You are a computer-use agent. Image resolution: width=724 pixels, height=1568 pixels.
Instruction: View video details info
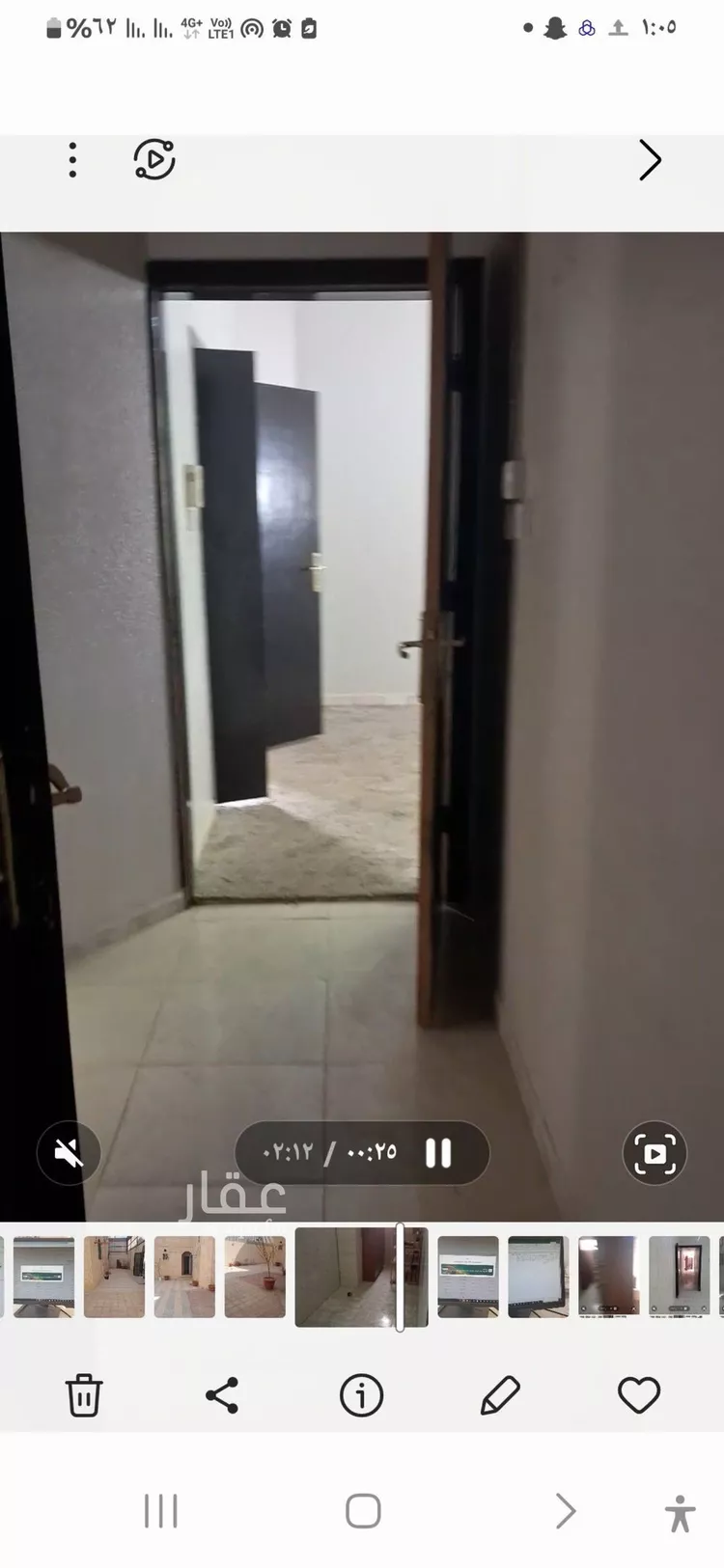tap(361, 1395)
